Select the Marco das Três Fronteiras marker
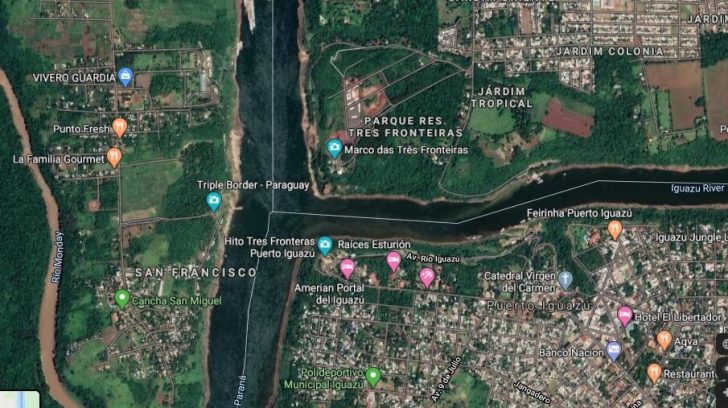The height and width of the screenshot is (408, 728). click(x=333, y=149)
